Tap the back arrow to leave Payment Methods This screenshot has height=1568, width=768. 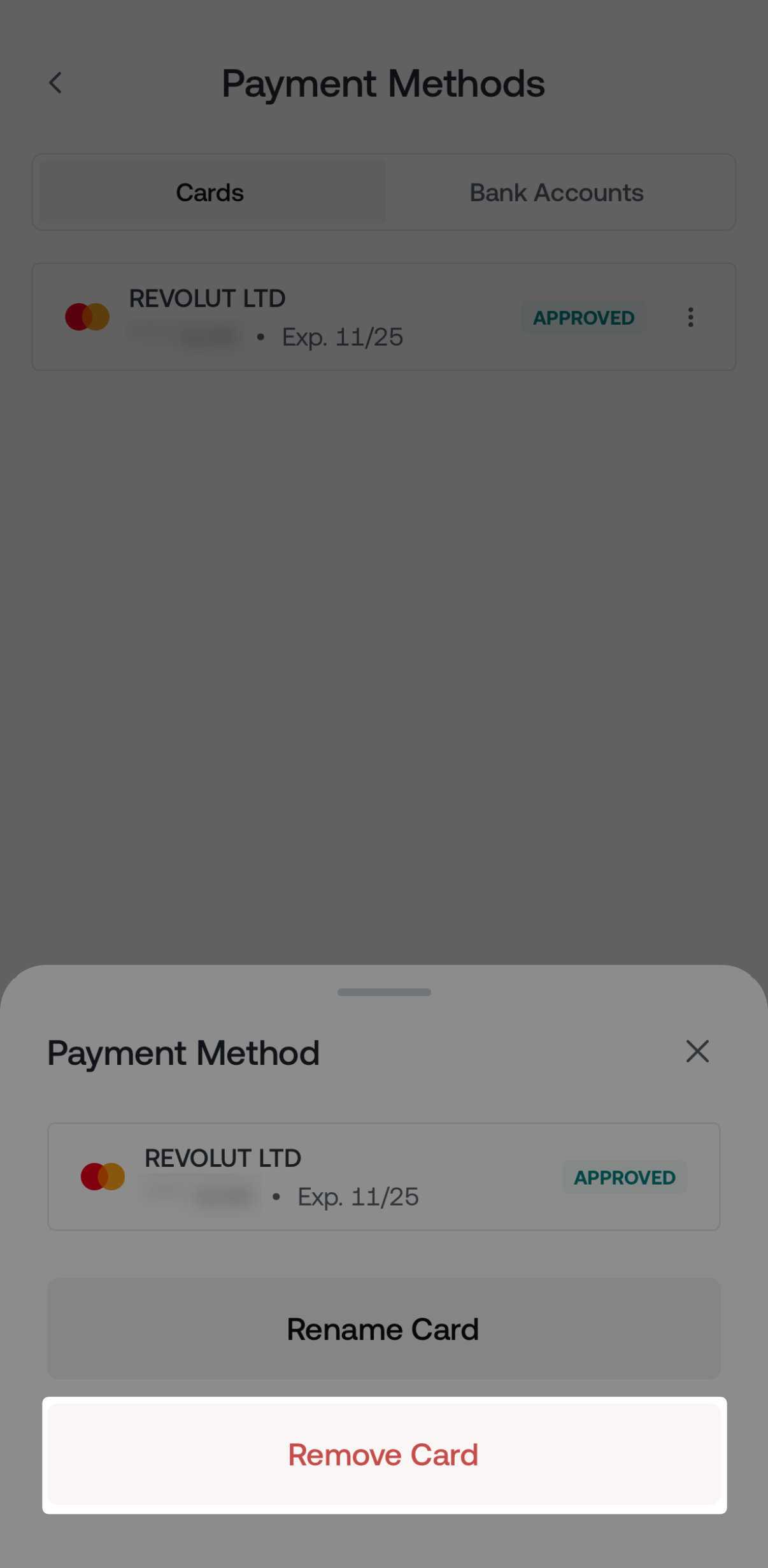tap(56, 83)
